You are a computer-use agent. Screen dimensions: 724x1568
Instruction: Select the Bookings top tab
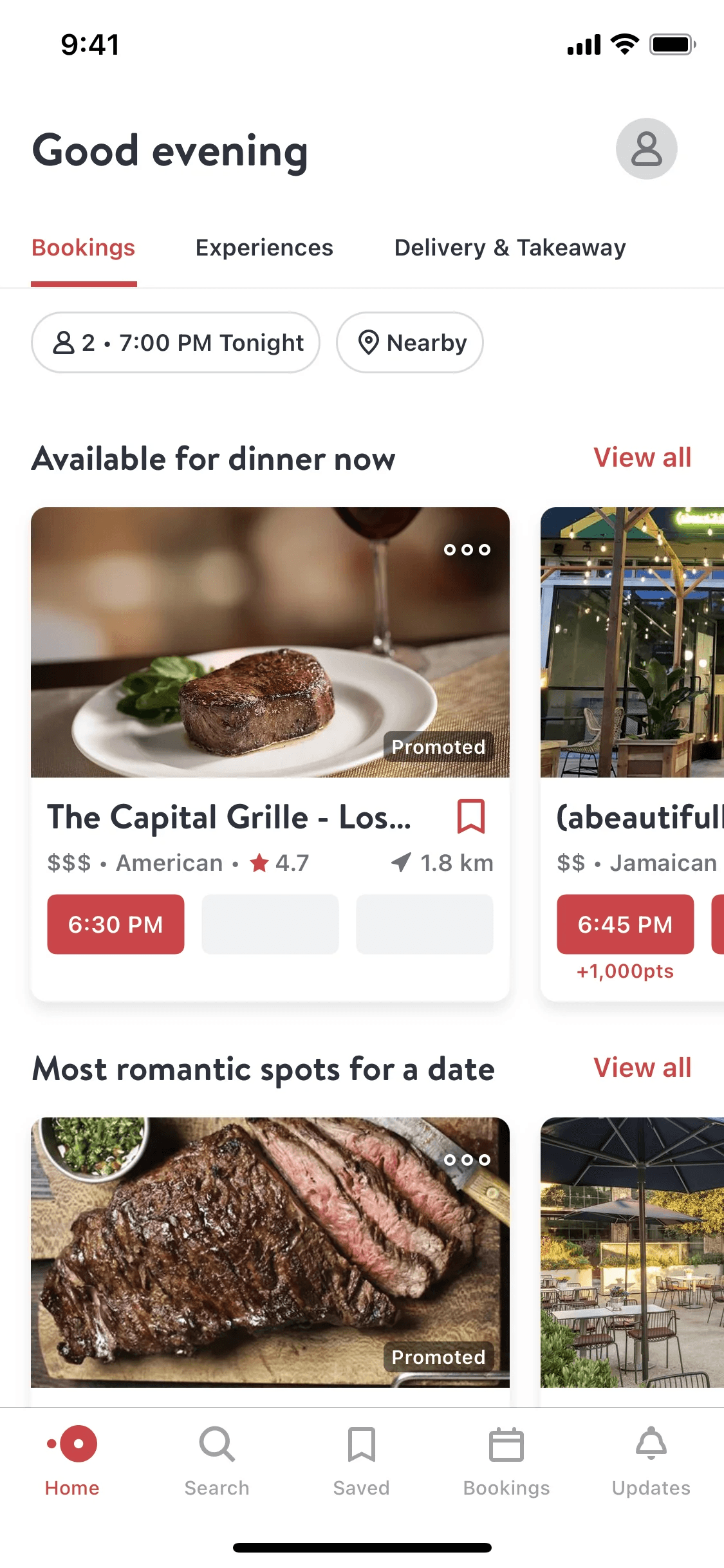(84, 248)
